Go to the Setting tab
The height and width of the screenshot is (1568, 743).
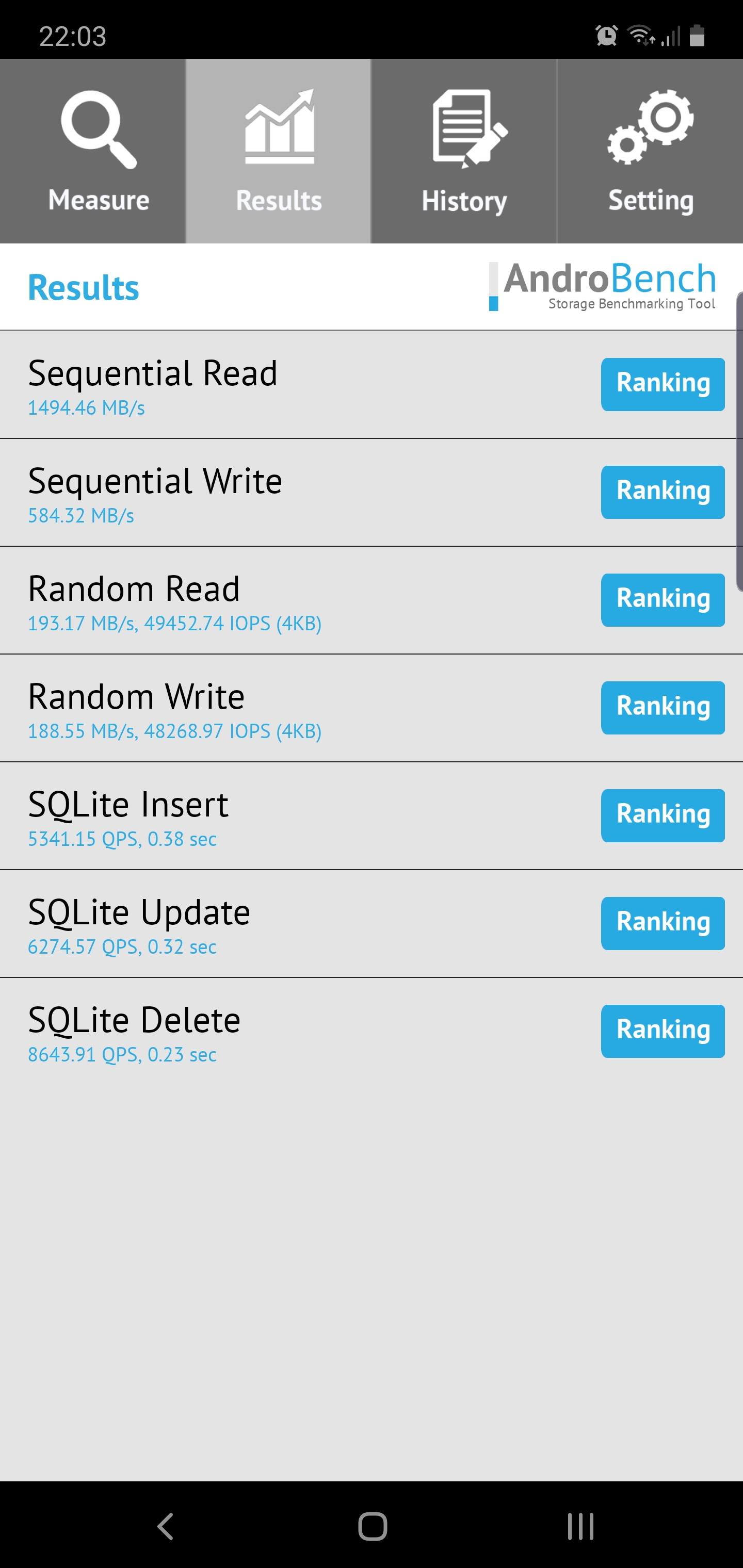point(651,151)
